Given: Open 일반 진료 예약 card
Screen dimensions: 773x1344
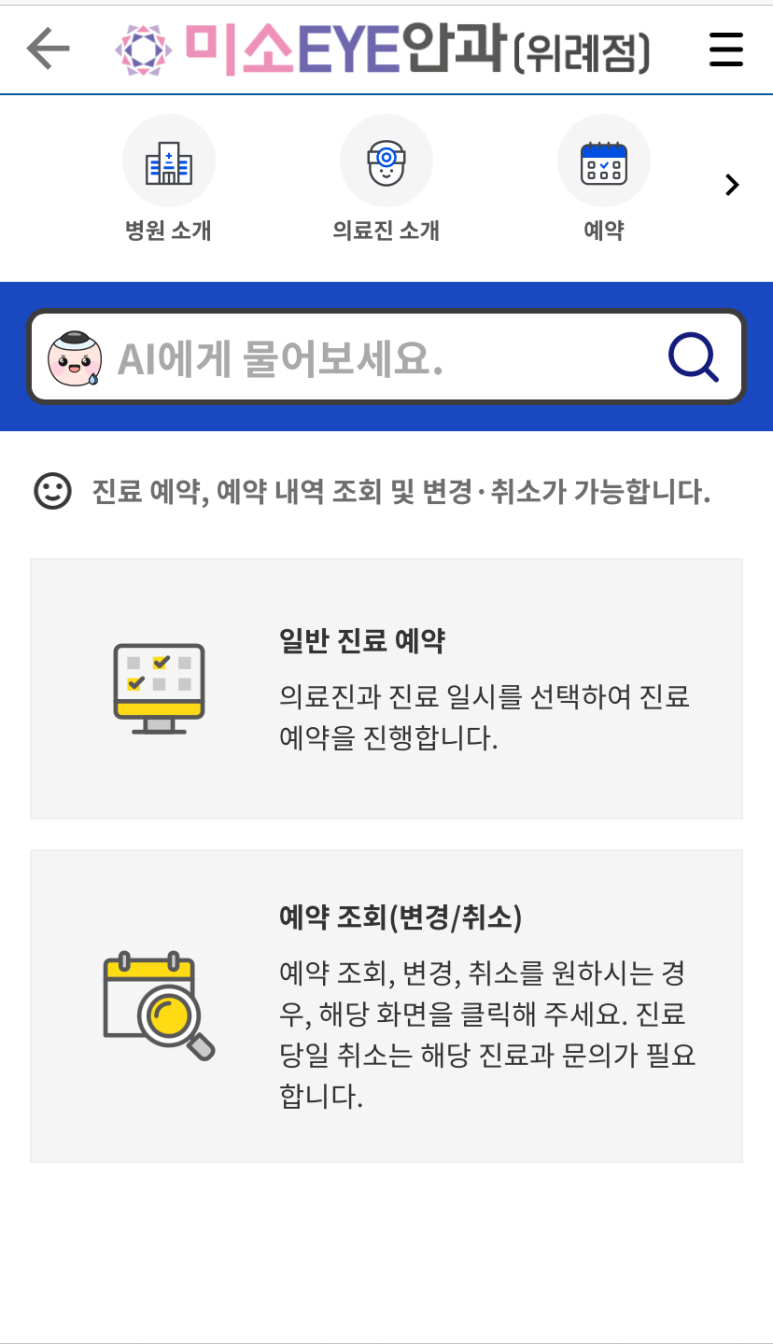Looking at the screenshot, I should pos(386,688).
